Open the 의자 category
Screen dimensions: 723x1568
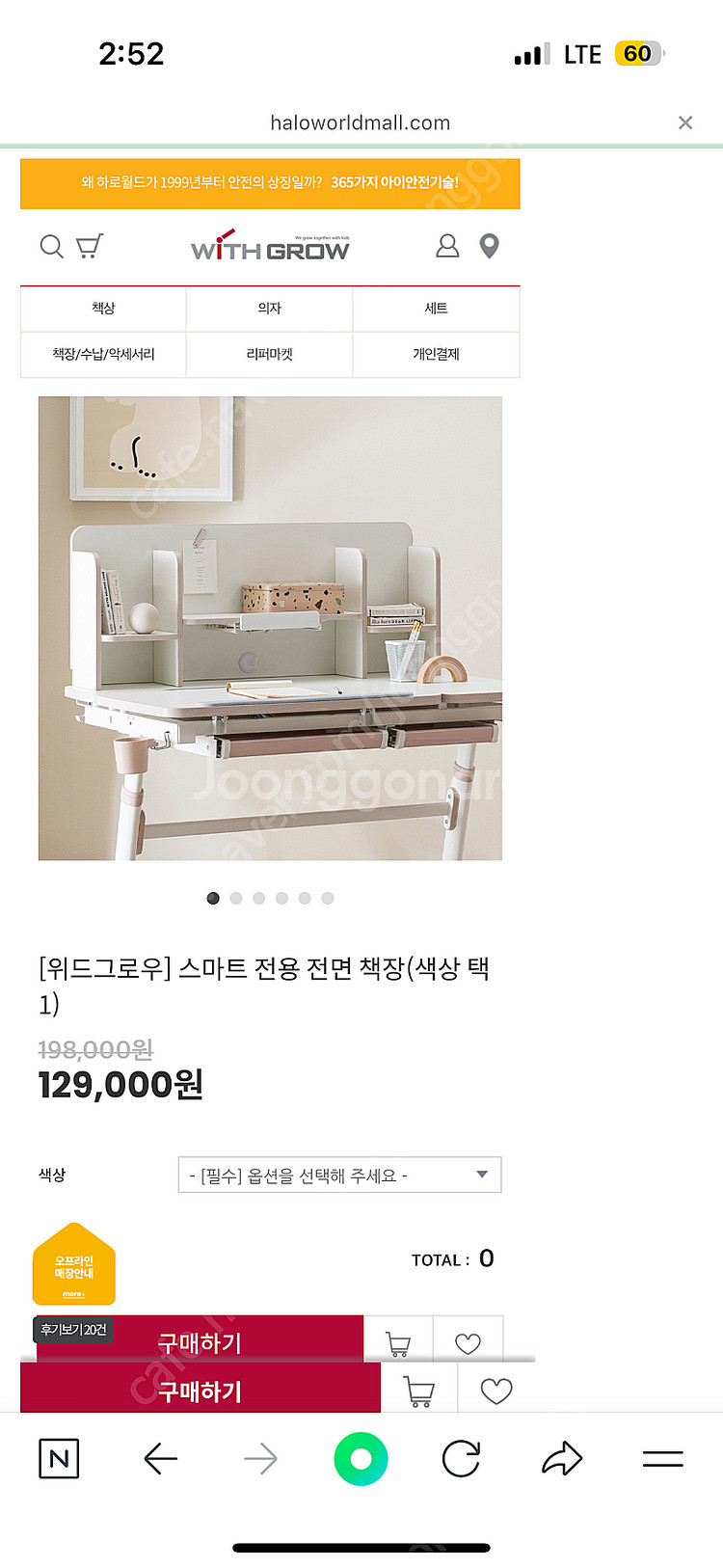(269, 309)
